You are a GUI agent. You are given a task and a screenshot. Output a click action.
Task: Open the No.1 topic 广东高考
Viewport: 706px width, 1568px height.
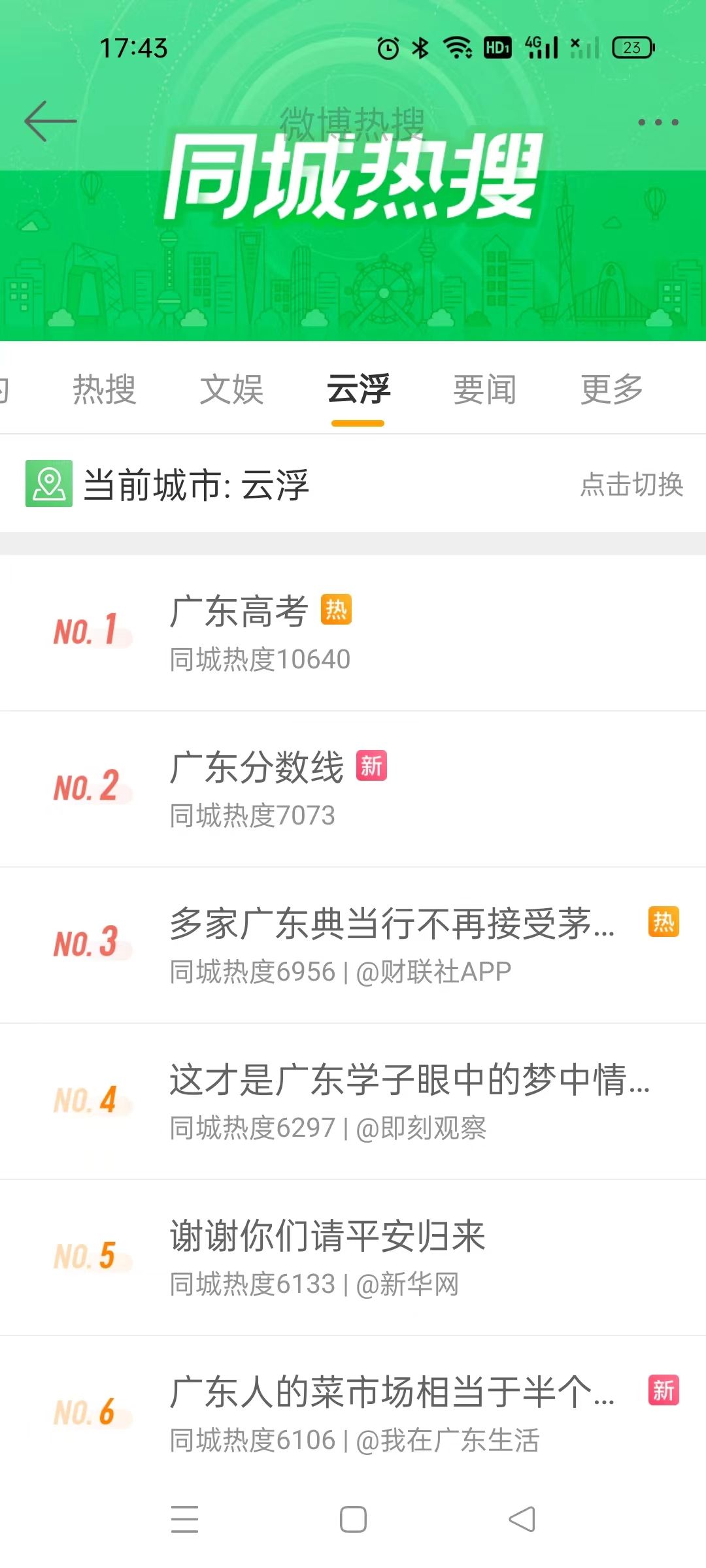[353, 632]
